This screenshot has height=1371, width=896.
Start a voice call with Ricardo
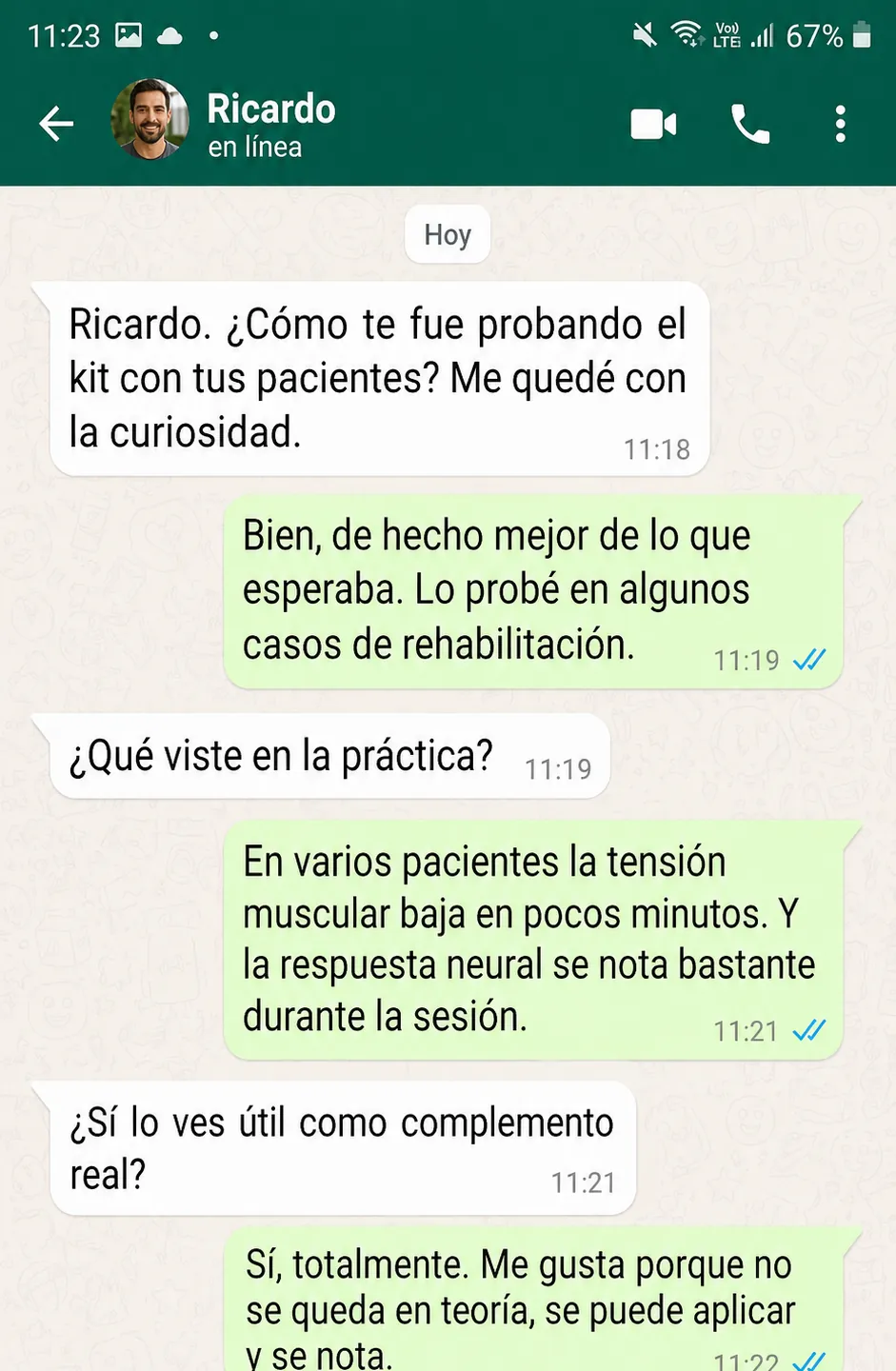[750, 123]
